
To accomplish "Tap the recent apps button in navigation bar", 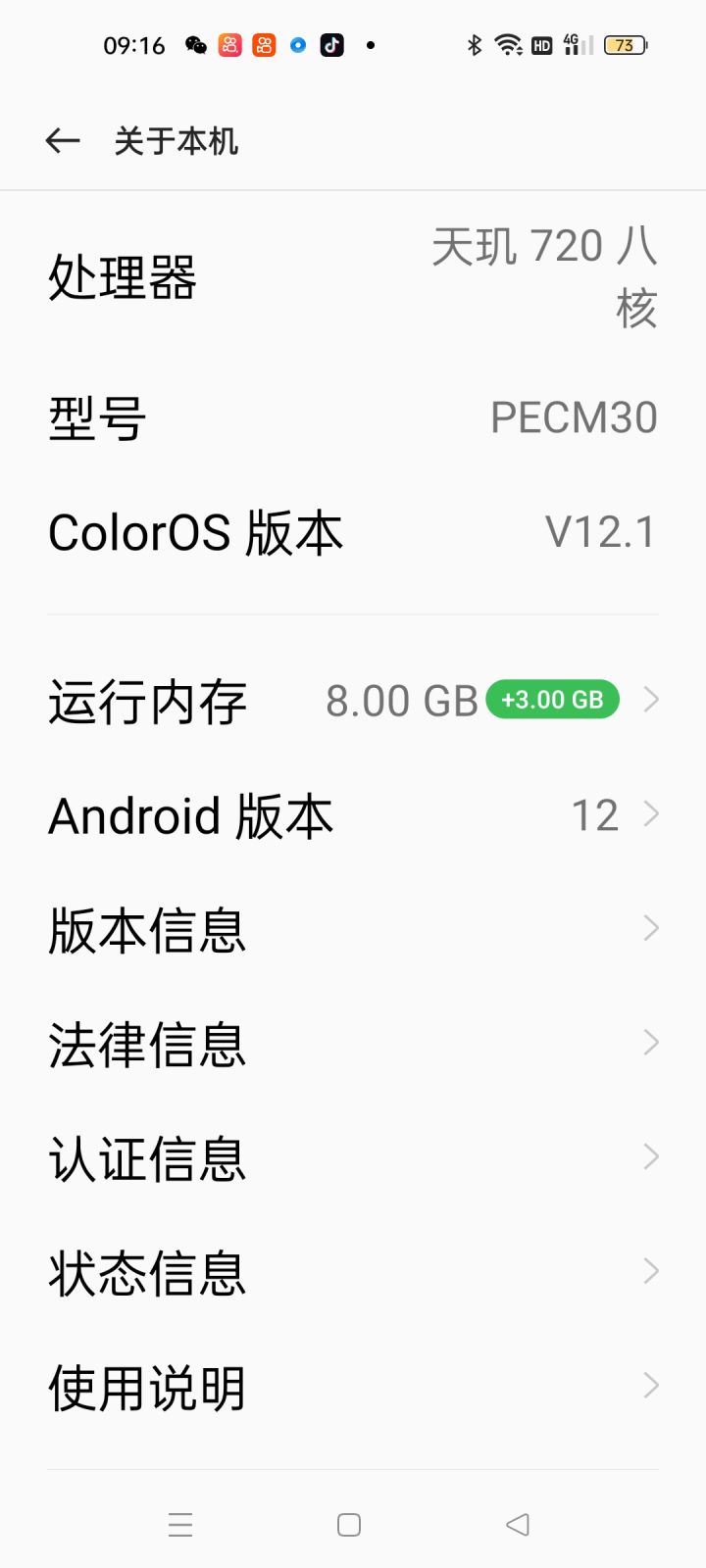I will pyautogui.click(x=180, y=1525).
